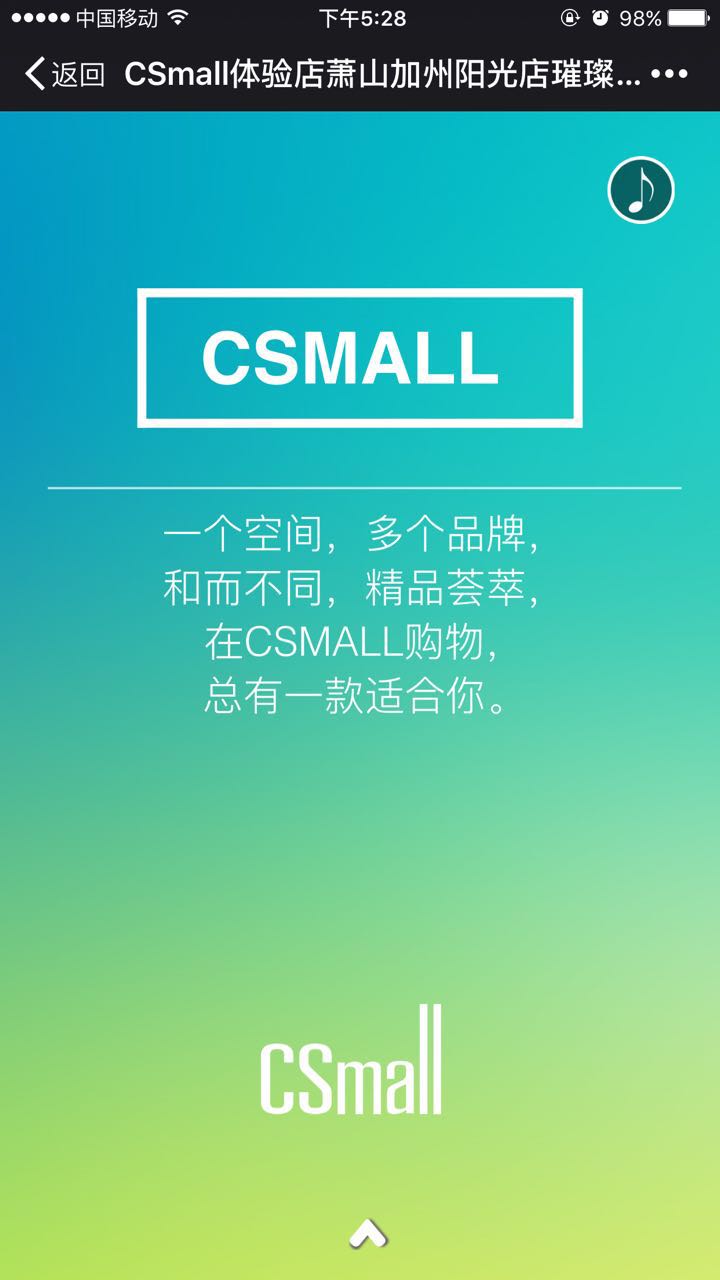Toggle the background music note icon
This screenshot has width=720, height=1280.
click(641, 190)
